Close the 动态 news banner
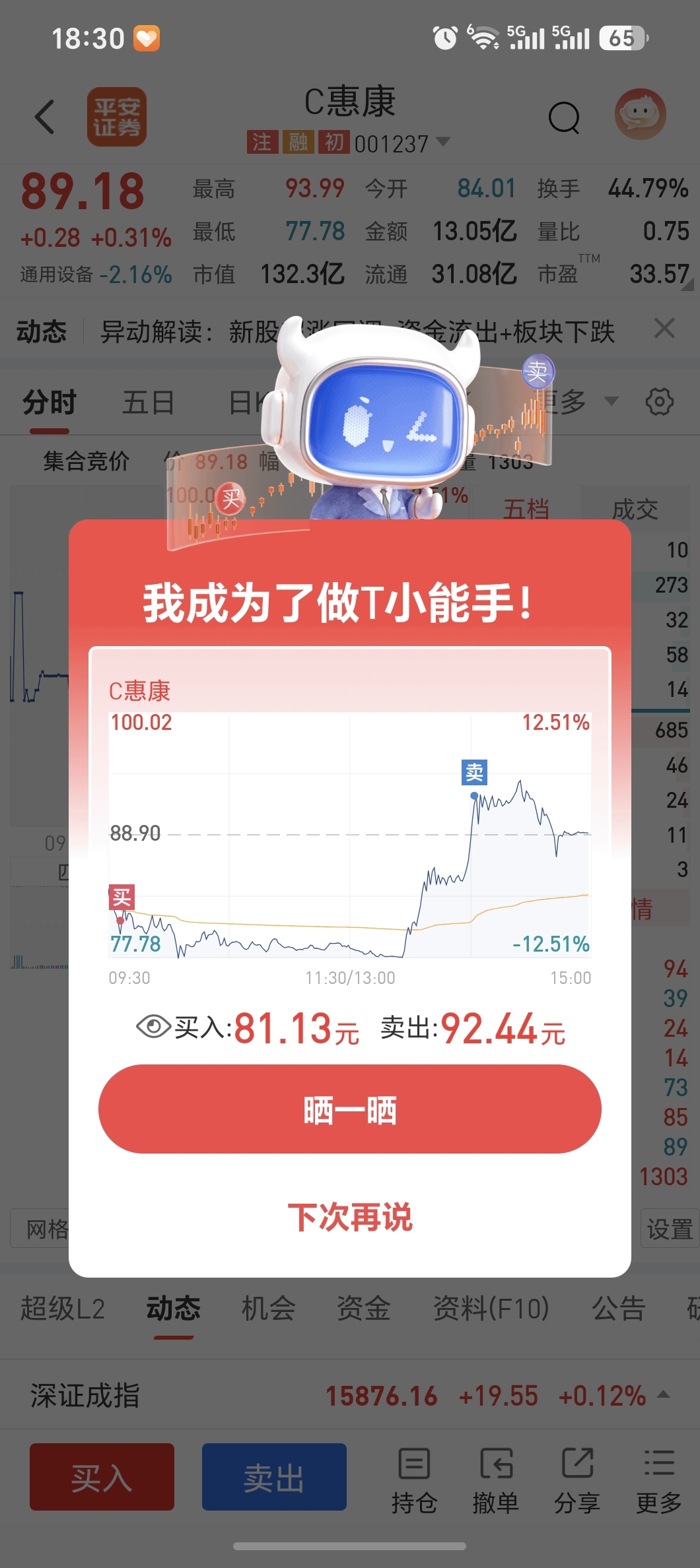Screen dimensions: 700x1568 pyautogui.click(x=664, y=328)
